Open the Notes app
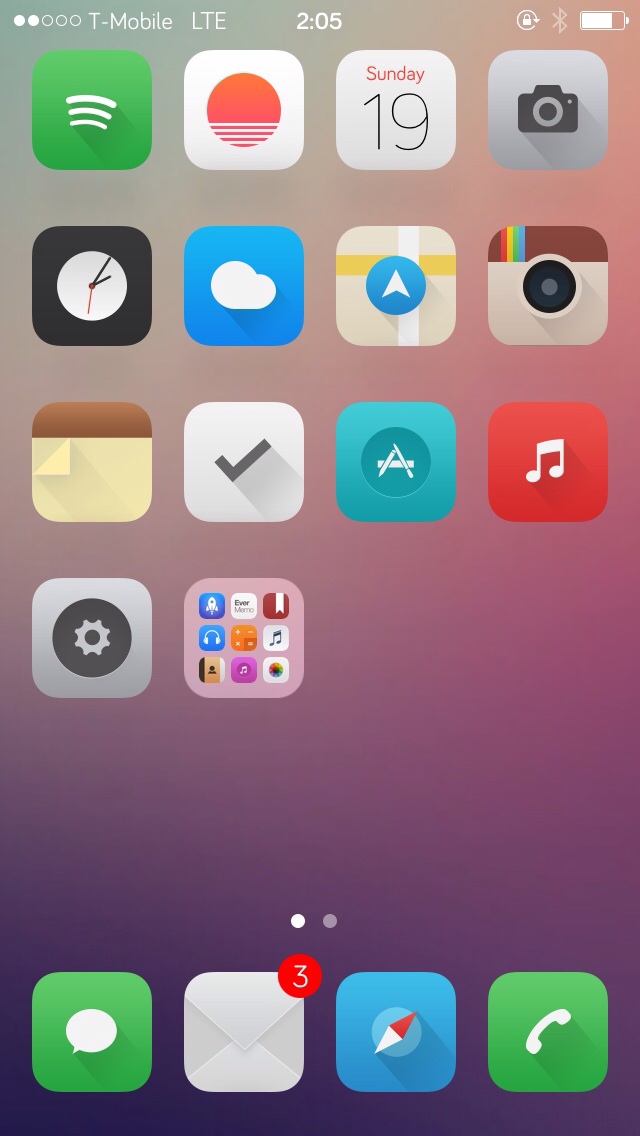Screen dimensions: 640x1136 click(92, 462)
